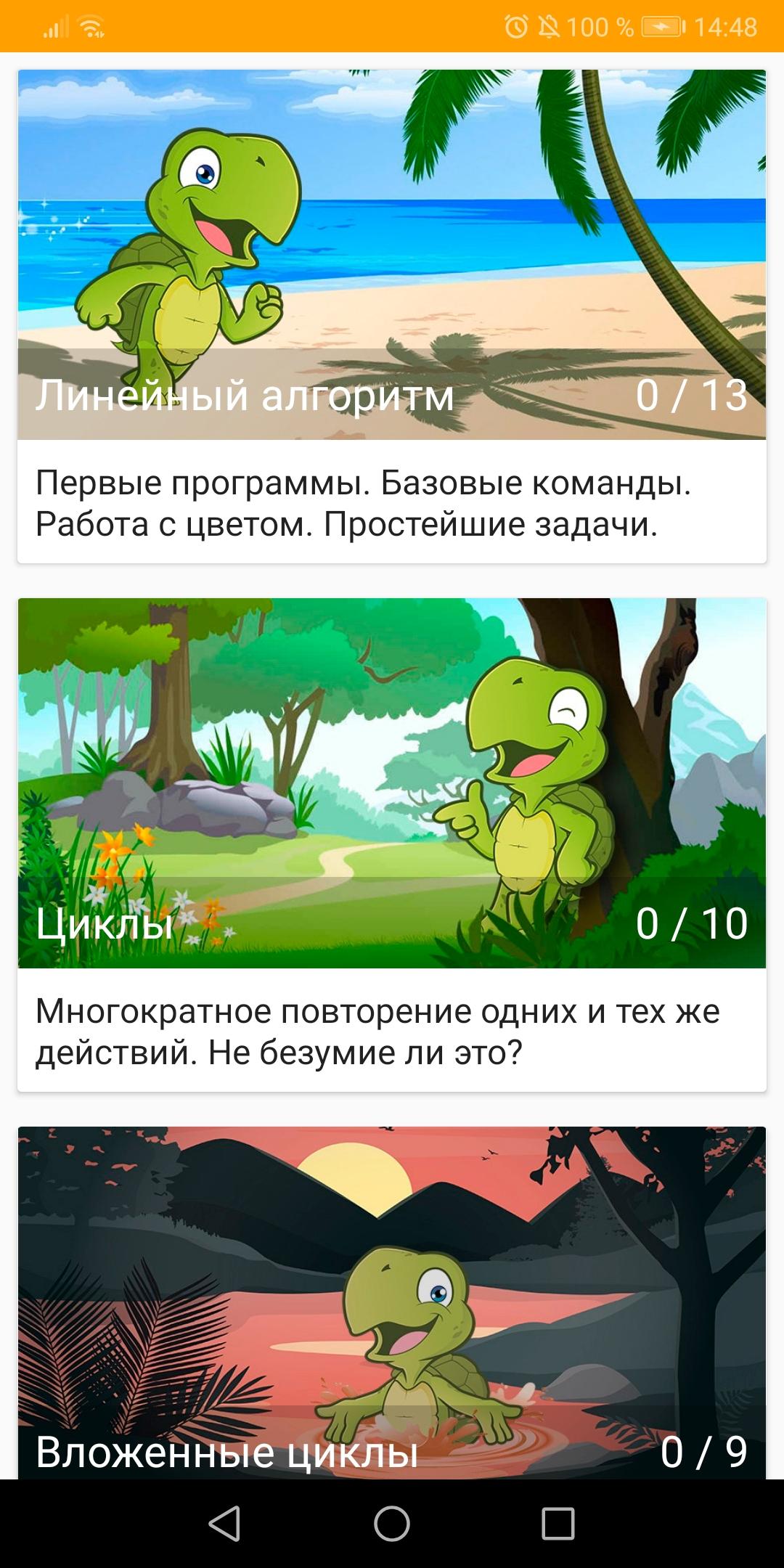
Task: Open the Циклы course card
Action: click(392, 845)
